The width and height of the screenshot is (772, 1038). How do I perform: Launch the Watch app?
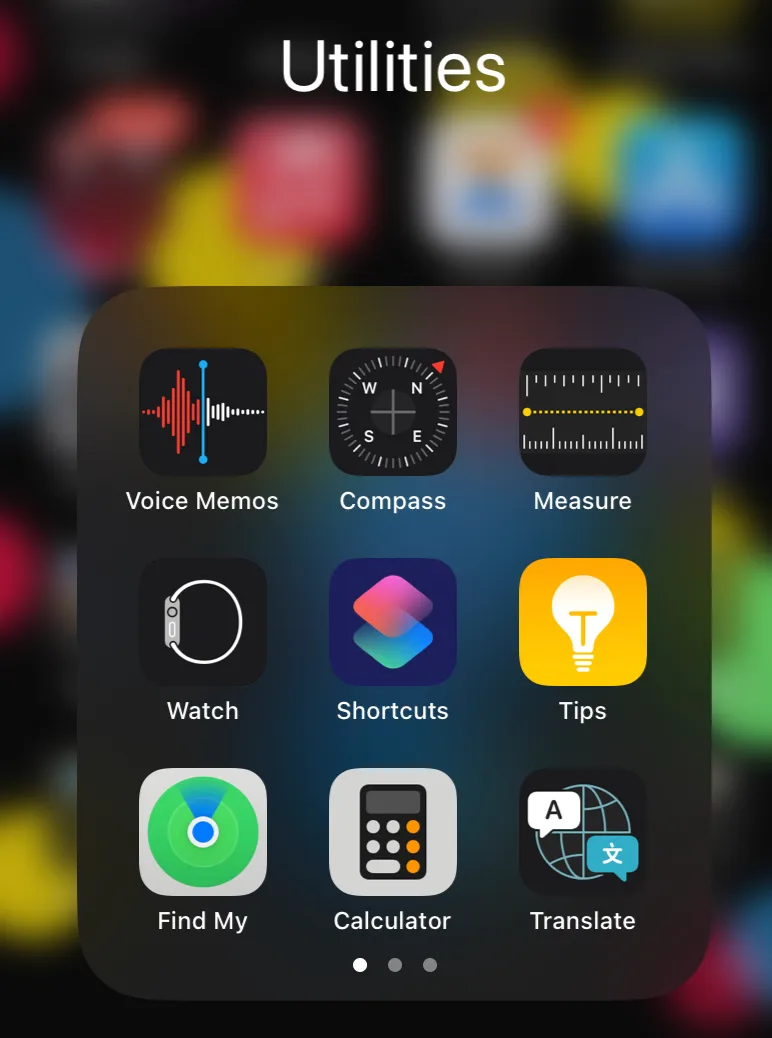coord(203,622)
